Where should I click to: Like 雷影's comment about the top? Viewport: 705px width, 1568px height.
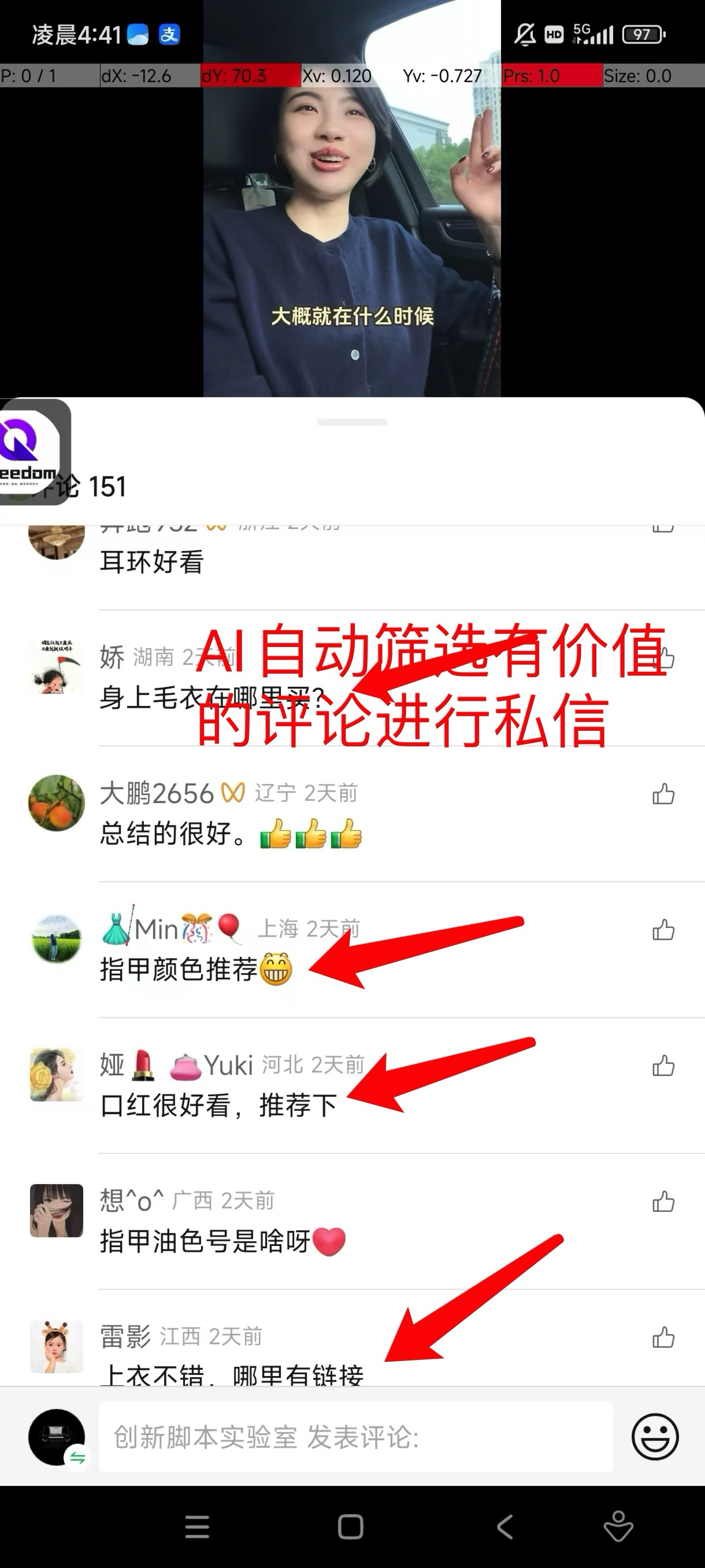coord(663,1338)
